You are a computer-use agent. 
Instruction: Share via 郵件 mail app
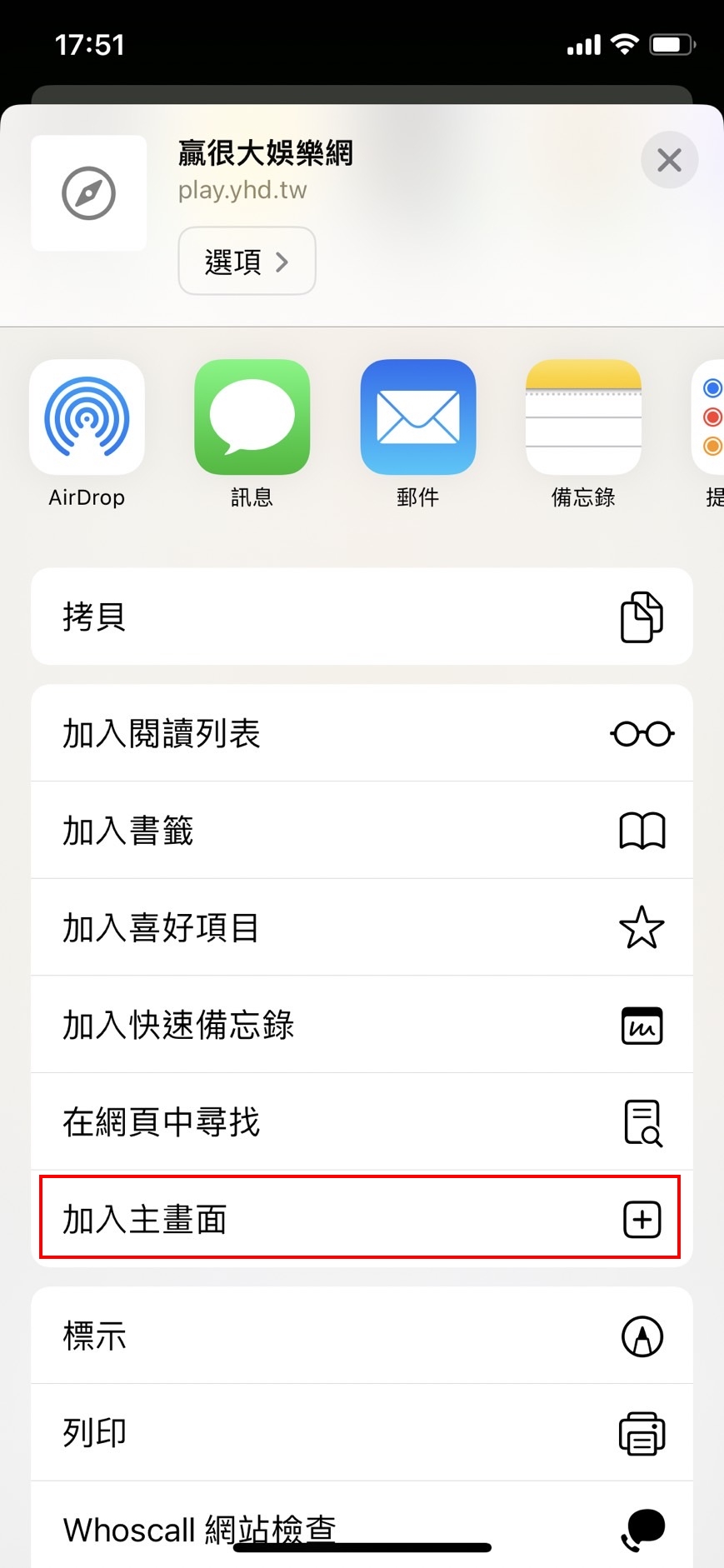pyautogui.click(x=417, y=435)
